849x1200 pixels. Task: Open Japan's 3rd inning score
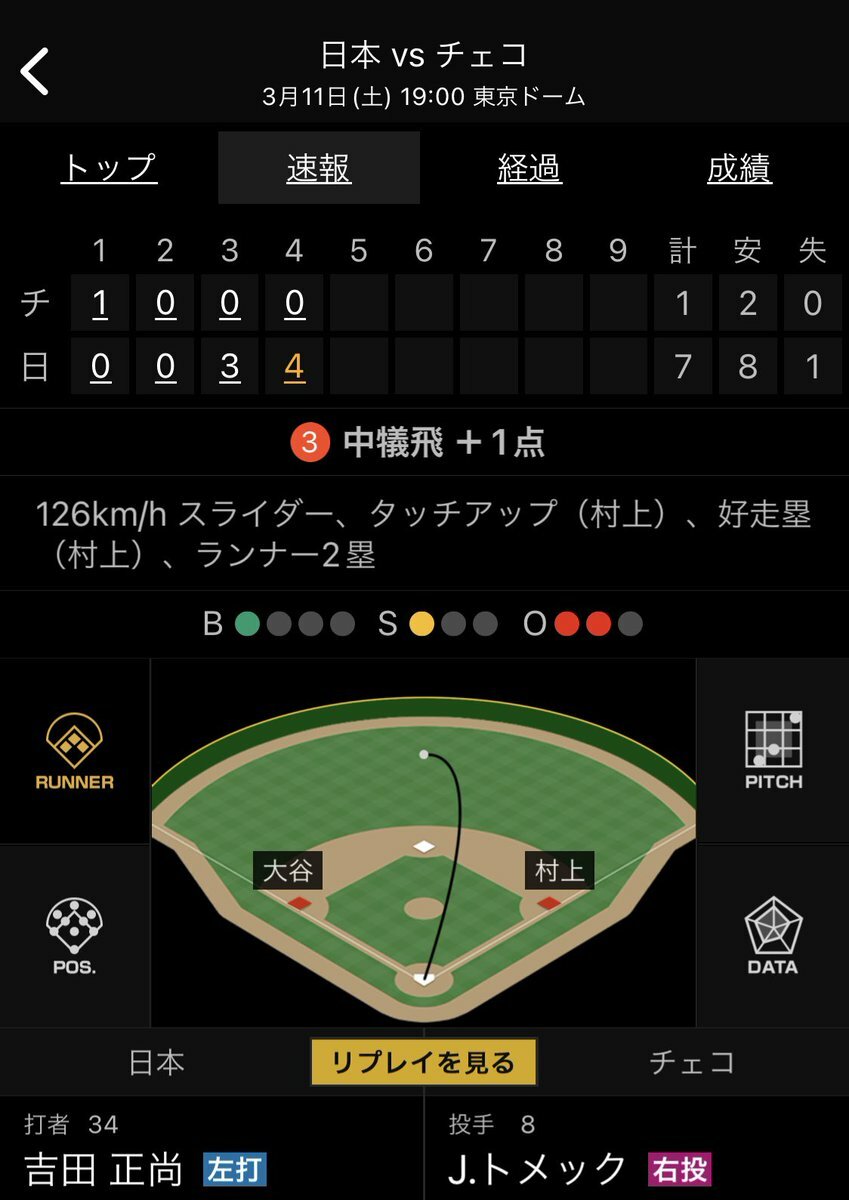pos(229,367)
